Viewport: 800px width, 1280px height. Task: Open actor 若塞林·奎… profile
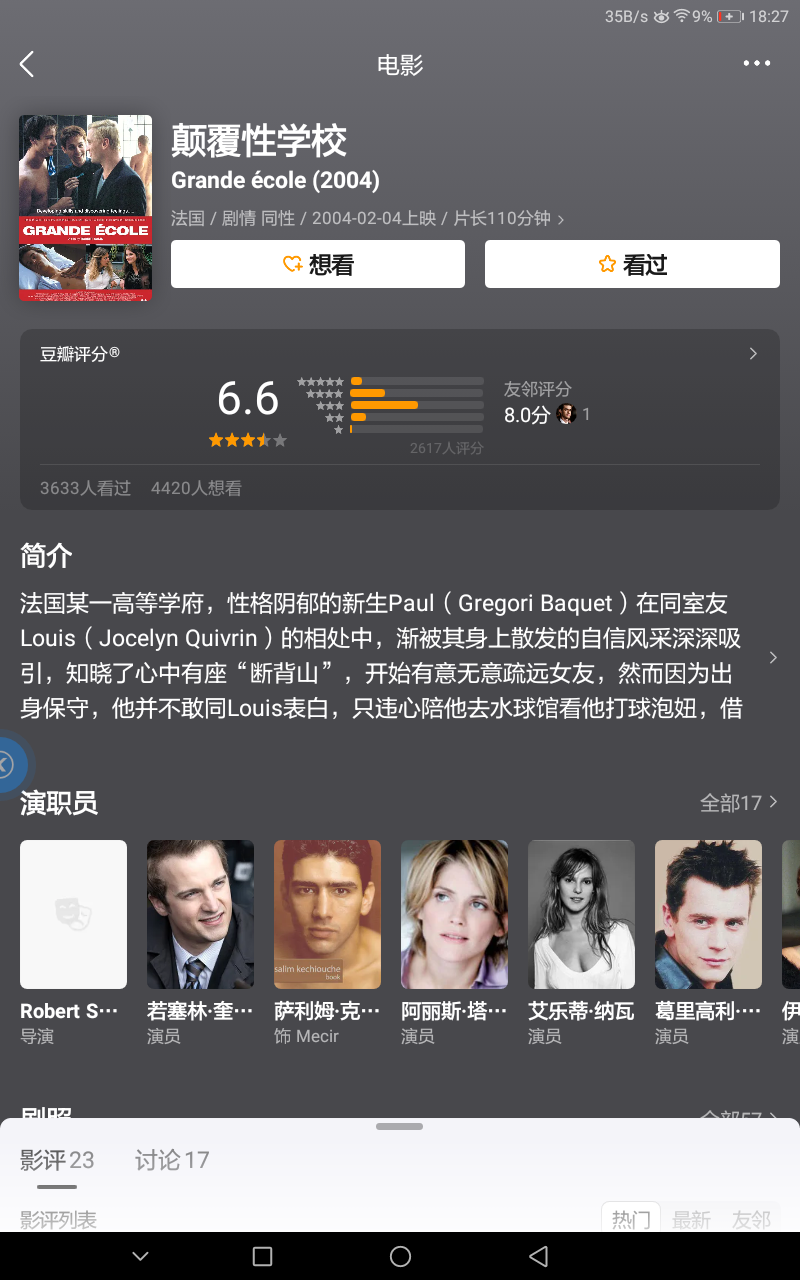coord(200,942)
